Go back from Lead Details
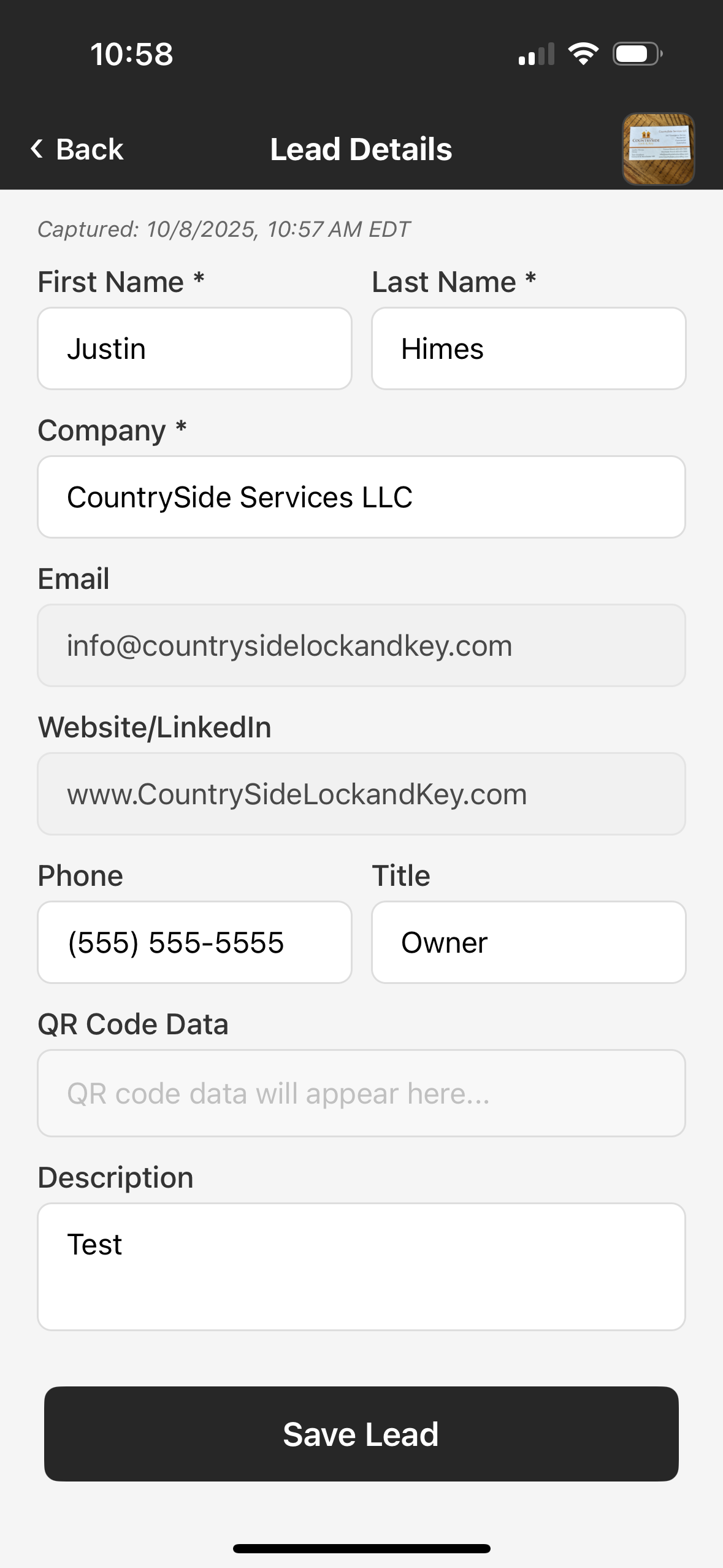 pos(77,149)
